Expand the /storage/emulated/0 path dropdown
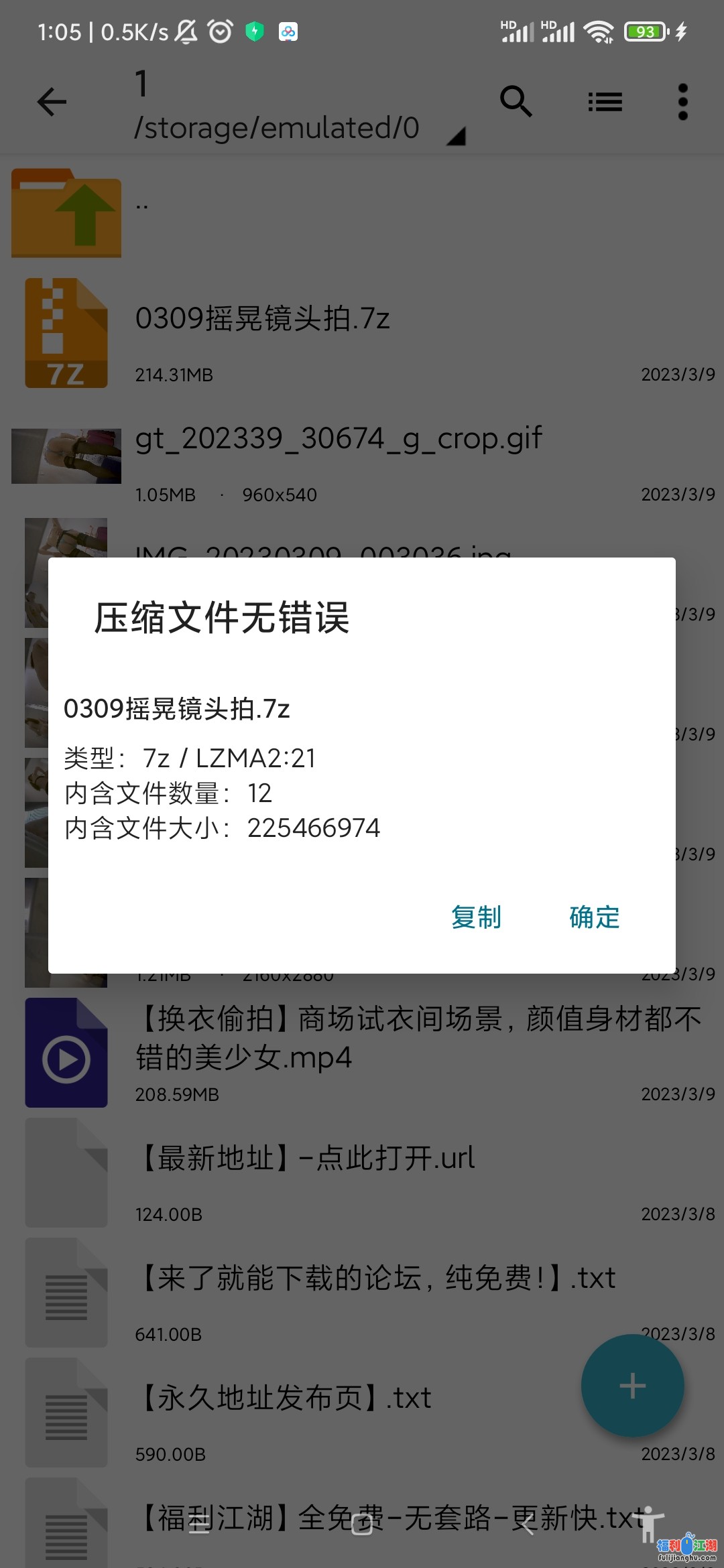Viewport: 724px width, 1568px height. [456, 136]
